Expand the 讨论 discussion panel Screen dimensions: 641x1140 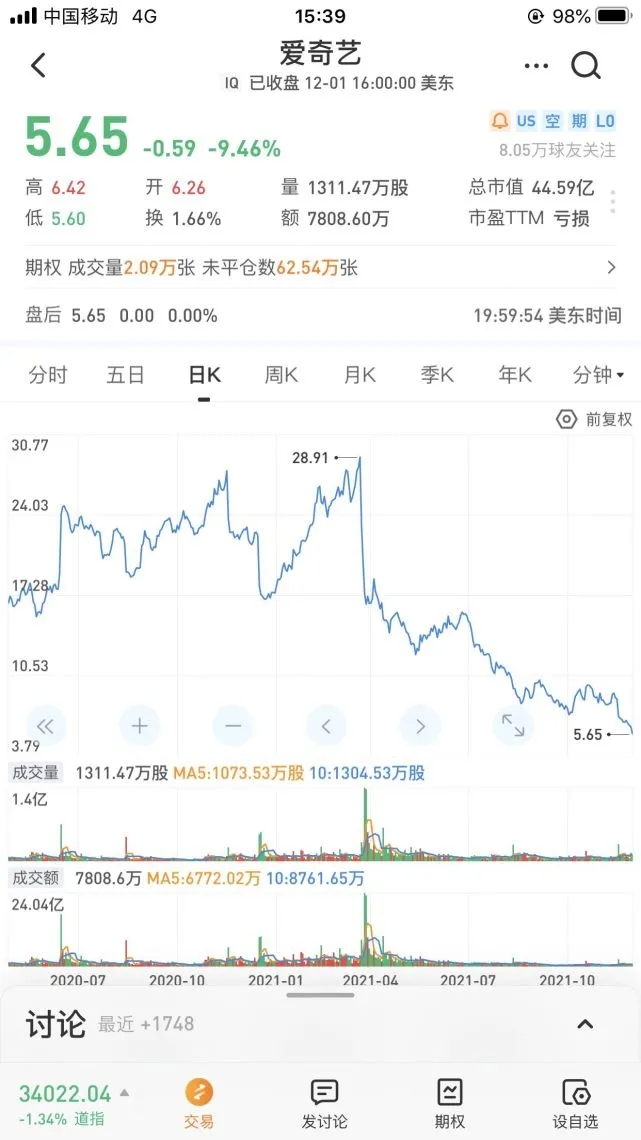click(x=585, y=1024)
